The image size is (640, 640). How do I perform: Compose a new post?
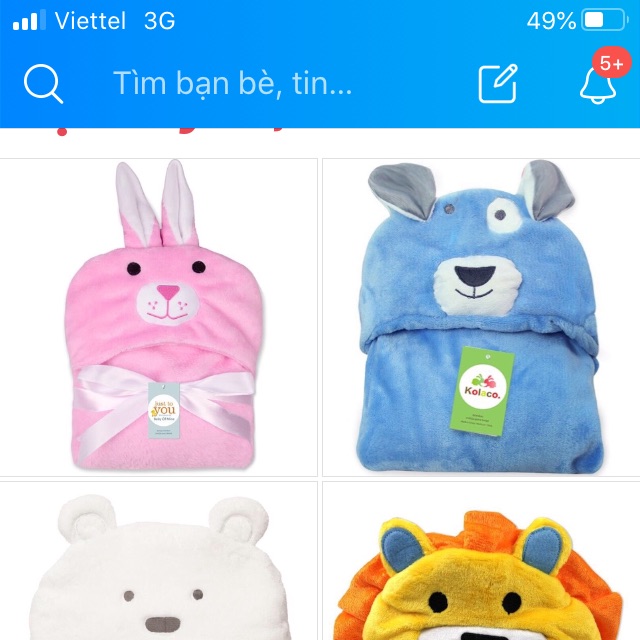click(x=498, y=84)
